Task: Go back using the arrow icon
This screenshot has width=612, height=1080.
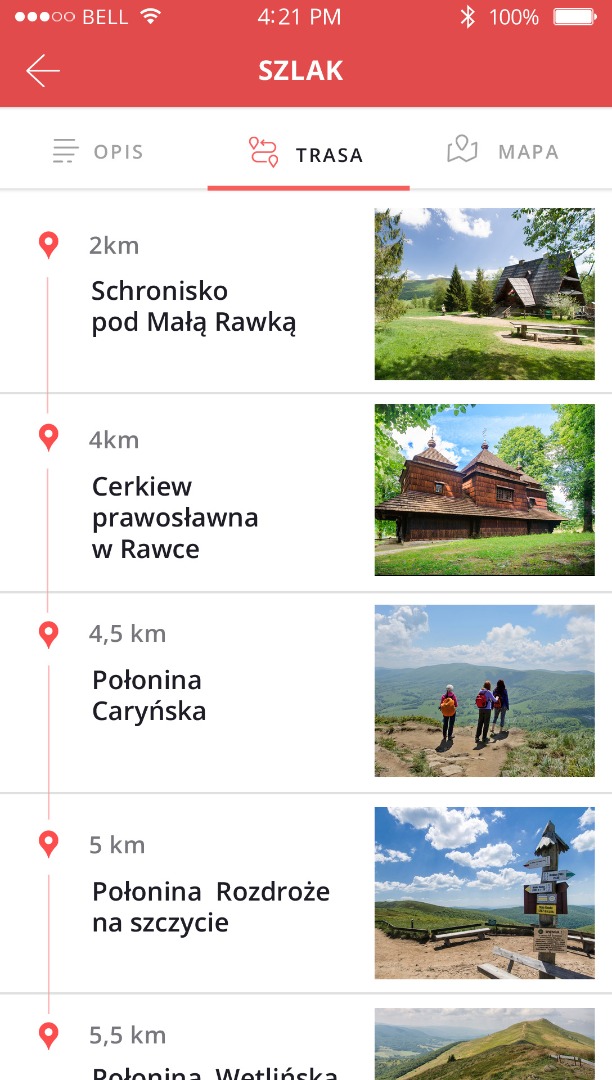Action: click(x=43, y=71)
